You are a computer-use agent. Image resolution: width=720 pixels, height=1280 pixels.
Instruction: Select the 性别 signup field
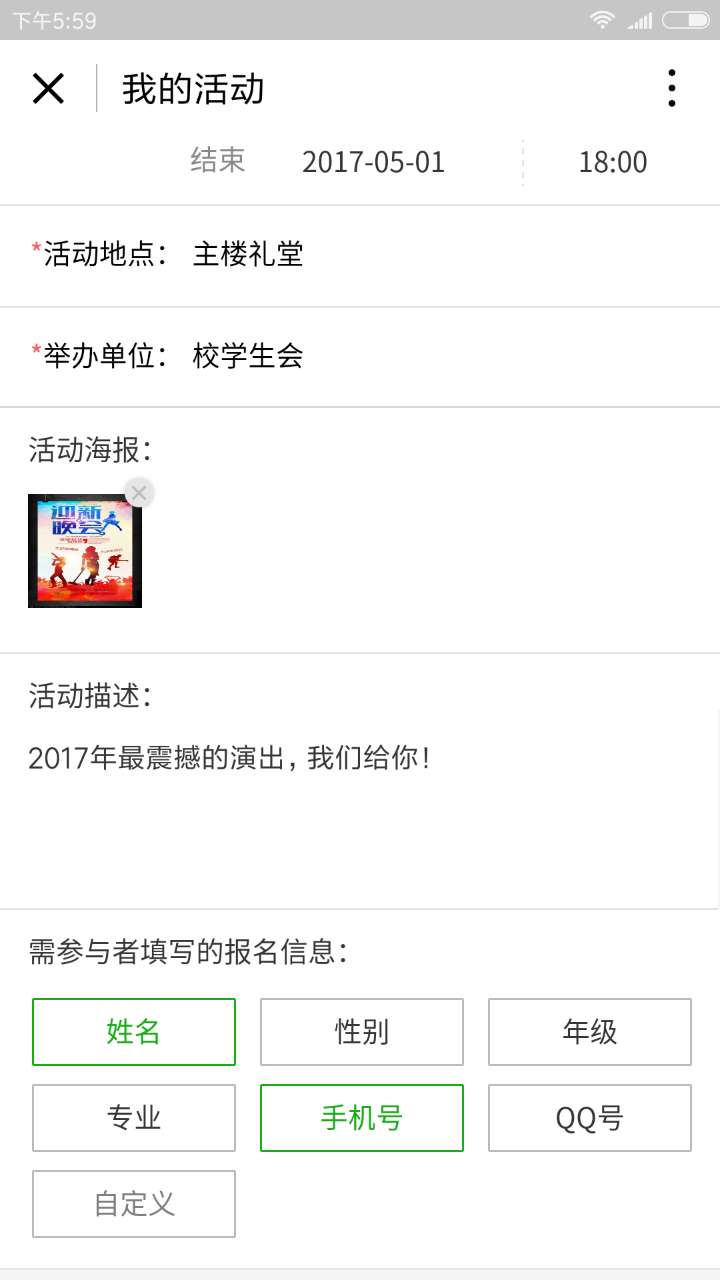(362, 1031)
